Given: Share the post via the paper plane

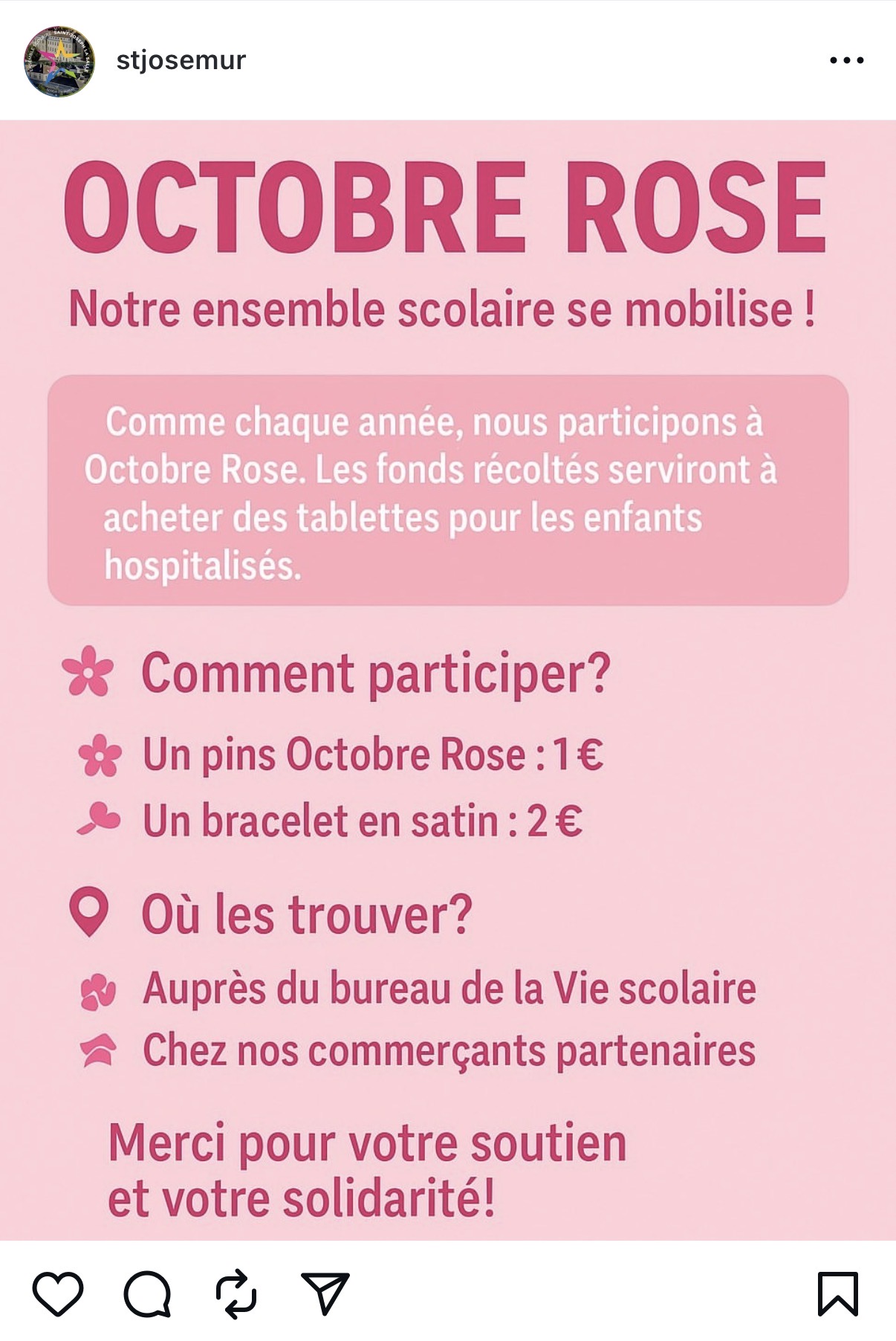Looking at the screenshot, I should pos(325,1293).
